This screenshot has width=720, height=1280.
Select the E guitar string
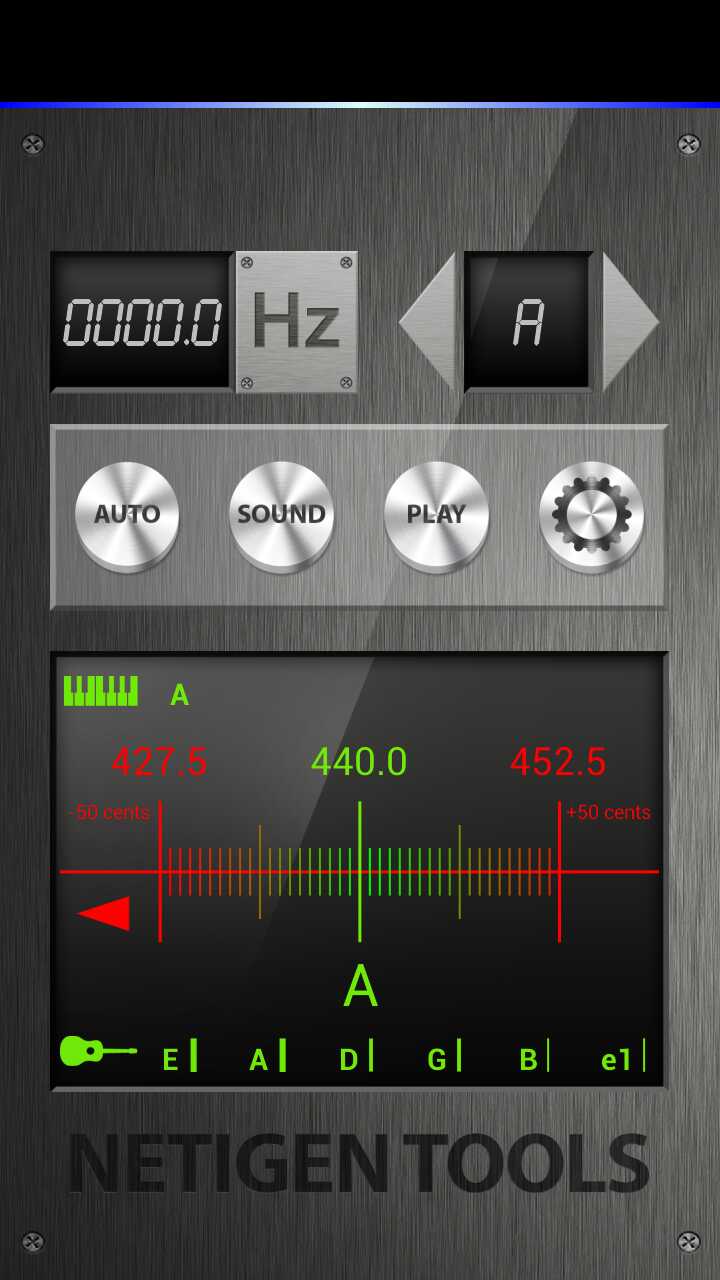click(x=178, y=1058)
